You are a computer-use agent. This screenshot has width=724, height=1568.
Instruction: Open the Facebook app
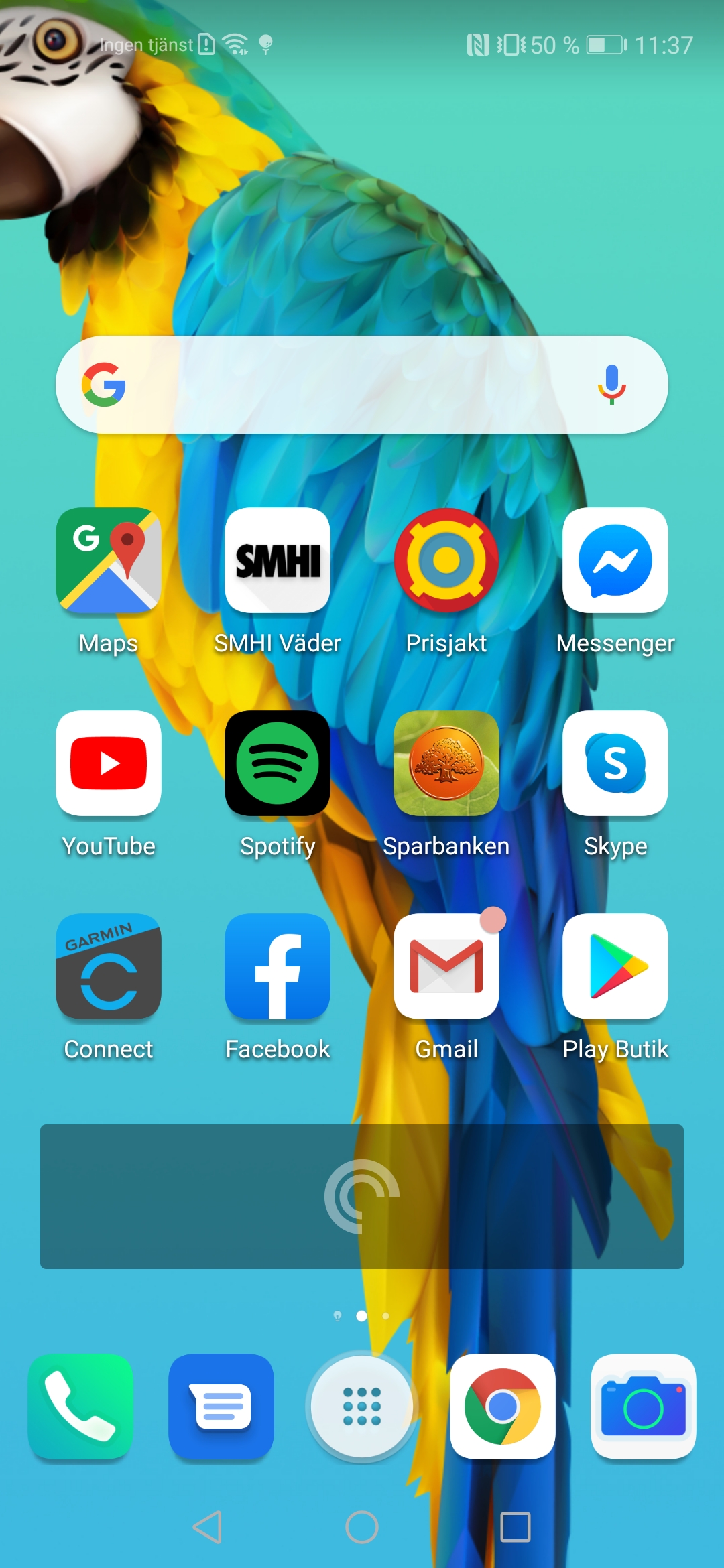click(x=278, y=966)
